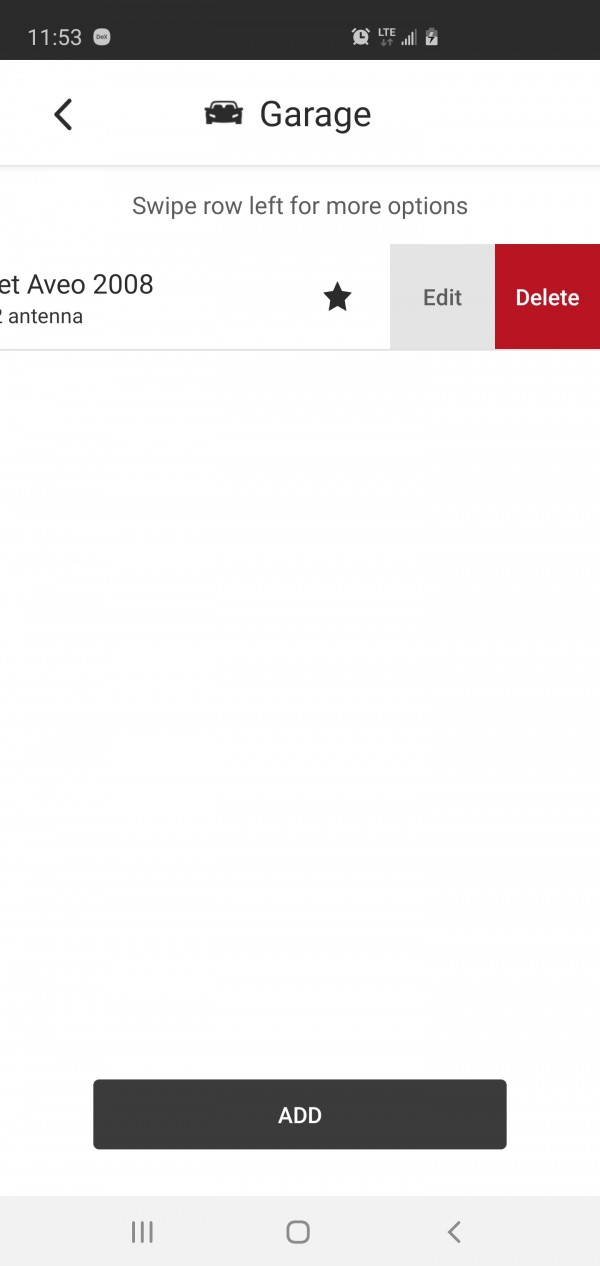Go to the phone's home screen
The width and height of the screenshot is (600, 1266).
pos(298,1232)
